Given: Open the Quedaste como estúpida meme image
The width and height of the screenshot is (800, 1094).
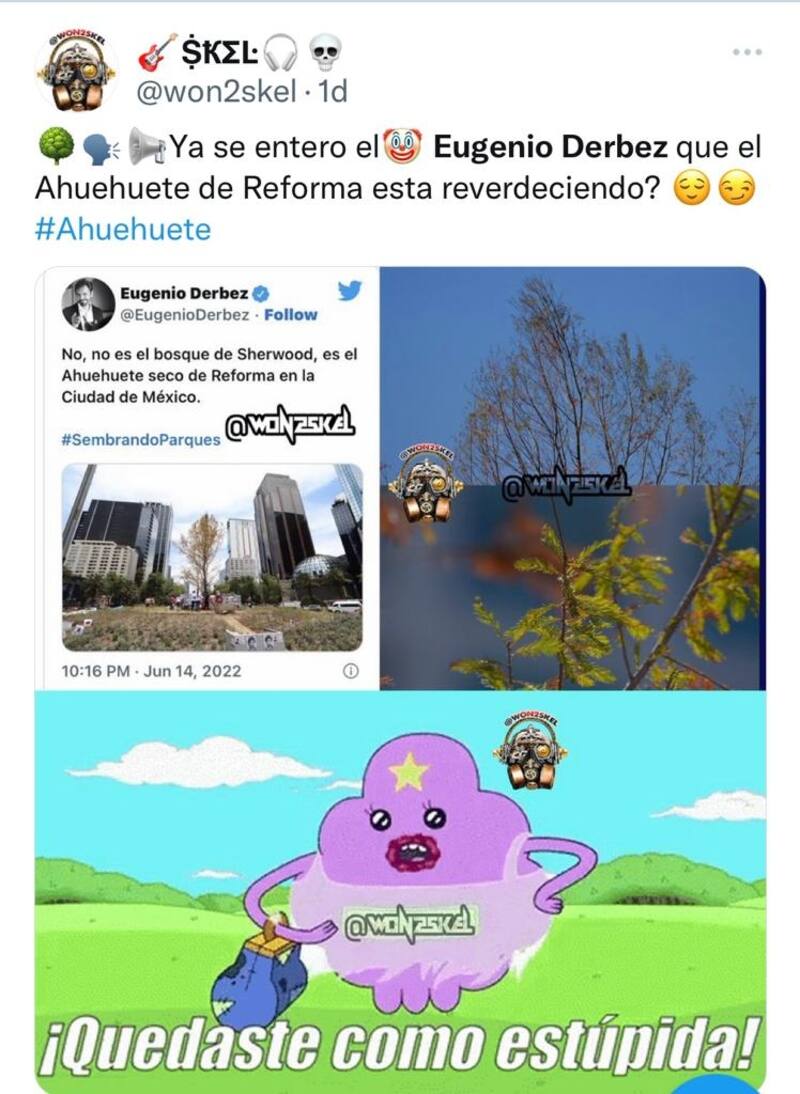Looking at the screenshot, I should point(400,890).
